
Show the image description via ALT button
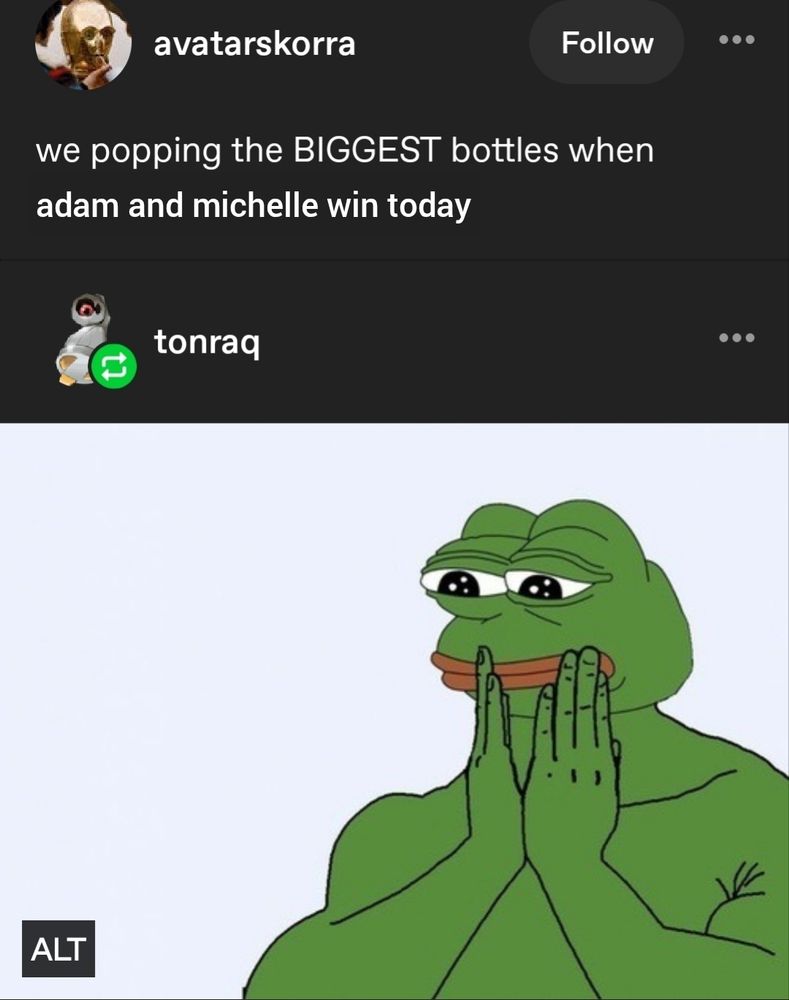57,950
